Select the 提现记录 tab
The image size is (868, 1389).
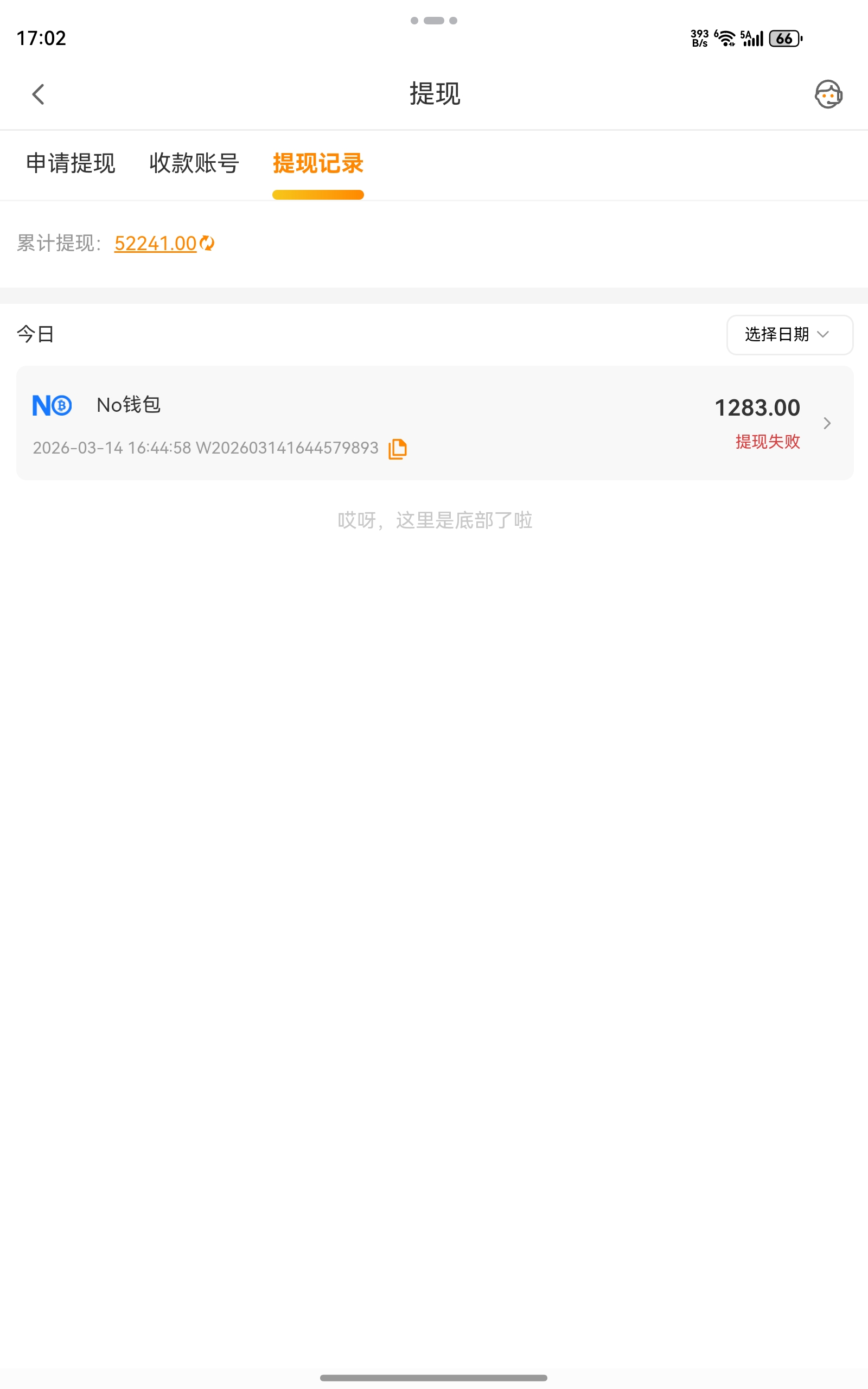click(318, 164)
